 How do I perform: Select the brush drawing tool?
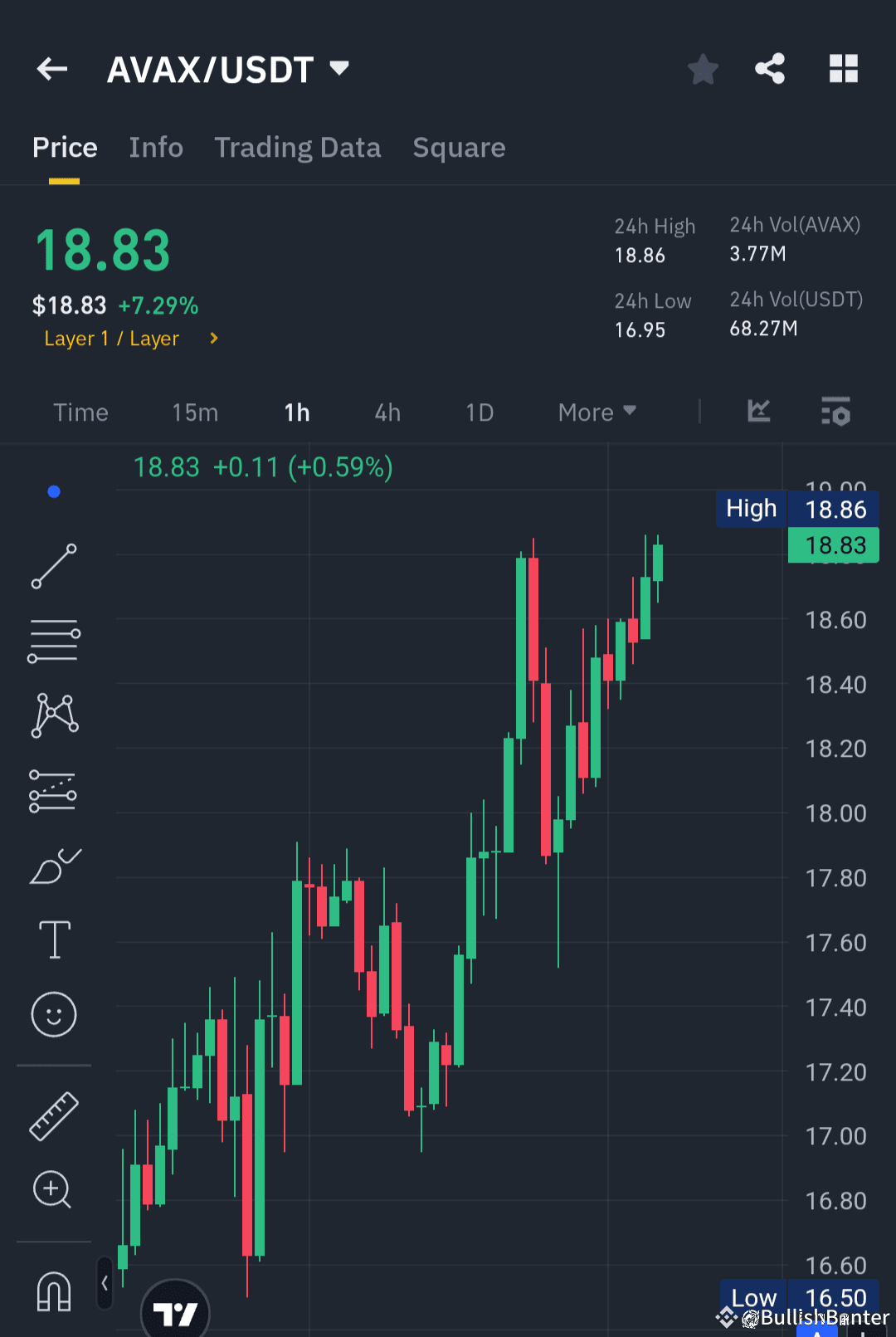[x=53, y=866]
